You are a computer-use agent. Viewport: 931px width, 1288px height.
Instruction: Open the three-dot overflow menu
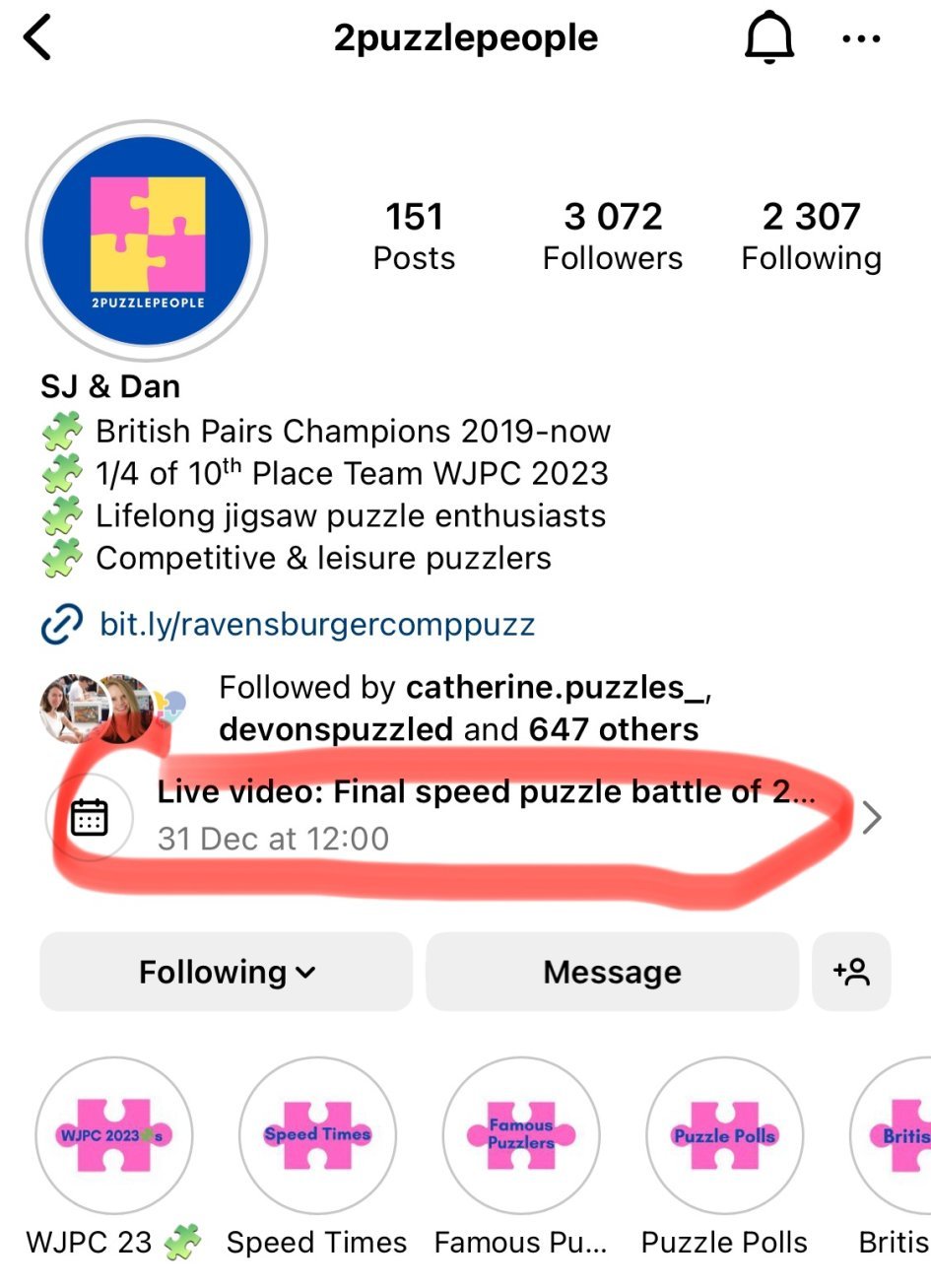point(861,39)
